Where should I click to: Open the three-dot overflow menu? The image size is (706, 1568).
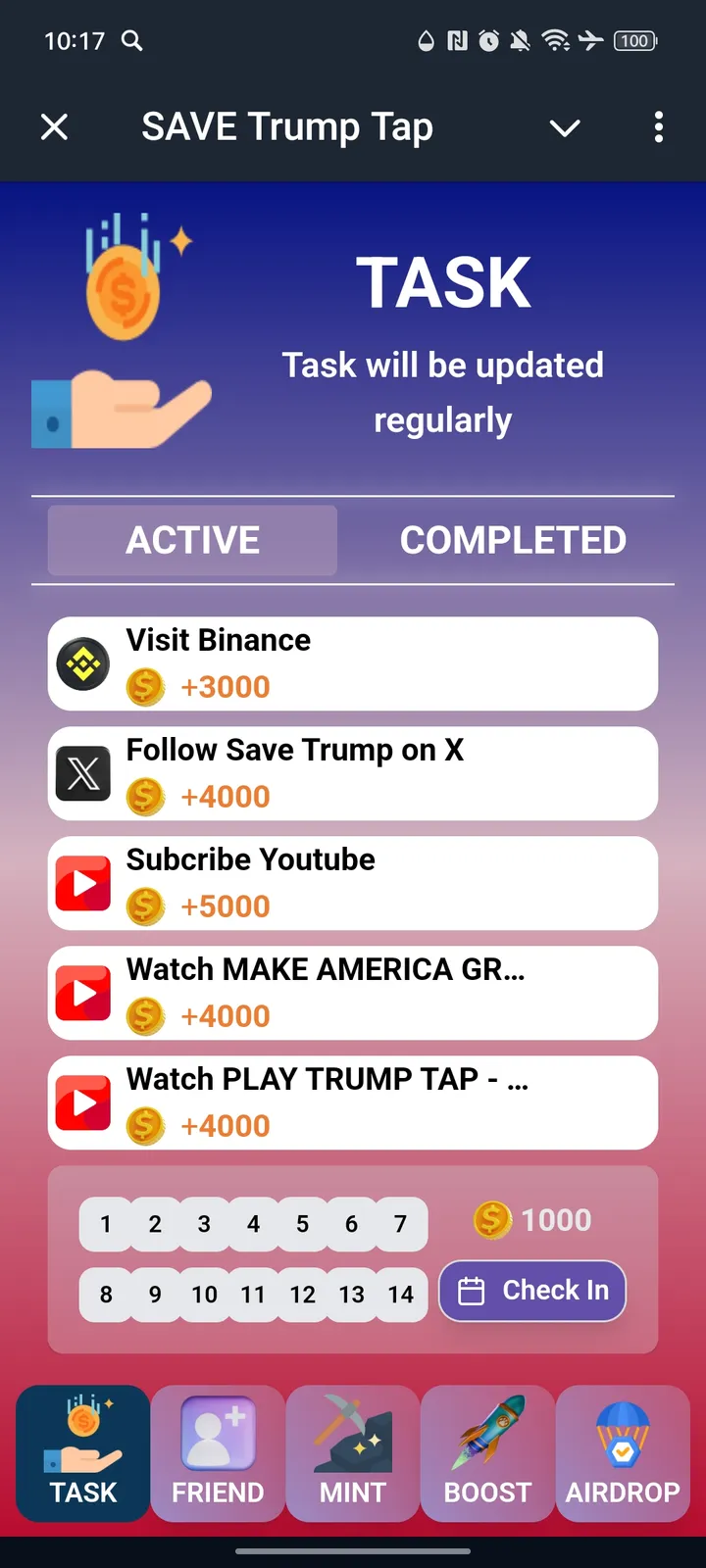tap(659, 127)
